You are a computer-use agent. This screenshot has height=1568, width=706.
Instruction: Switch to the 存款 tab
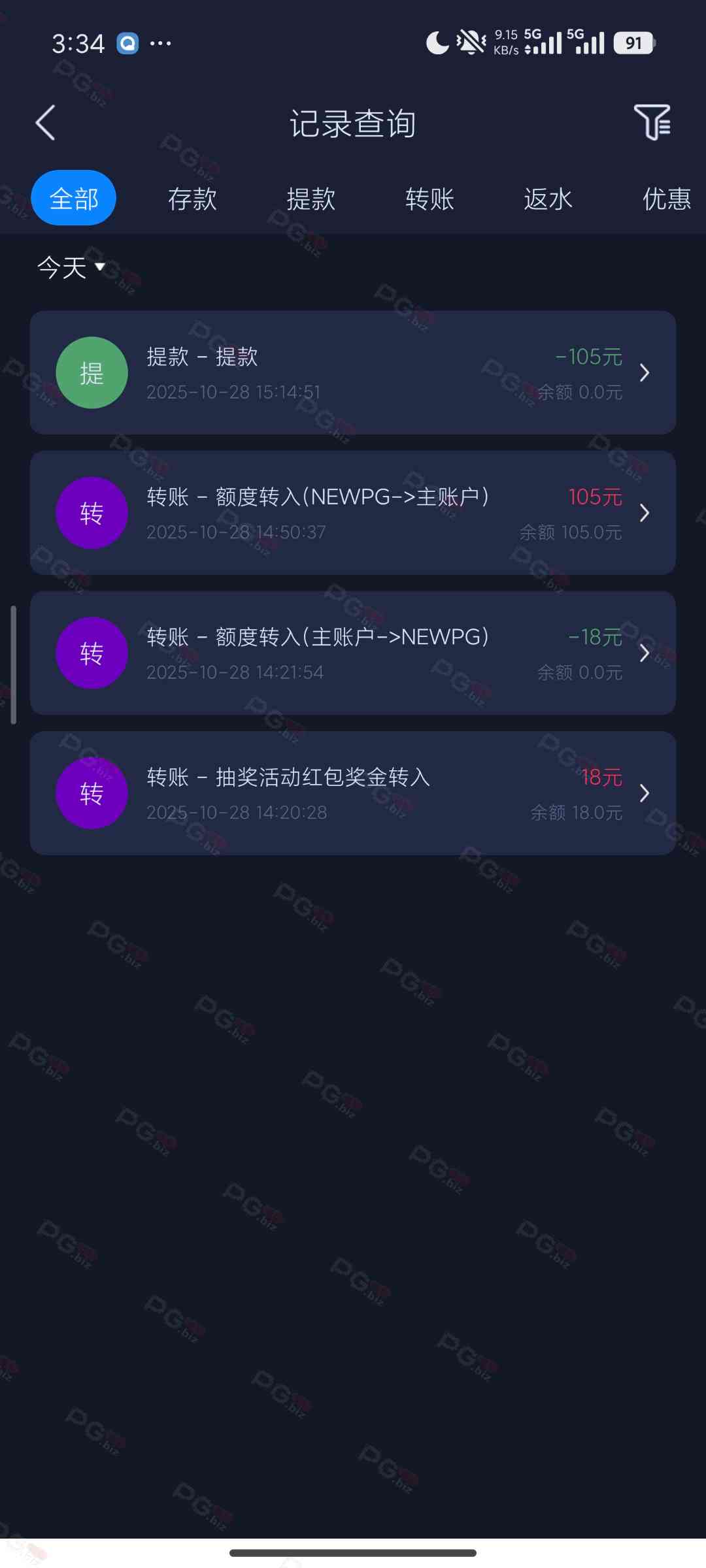coord(192,199)
